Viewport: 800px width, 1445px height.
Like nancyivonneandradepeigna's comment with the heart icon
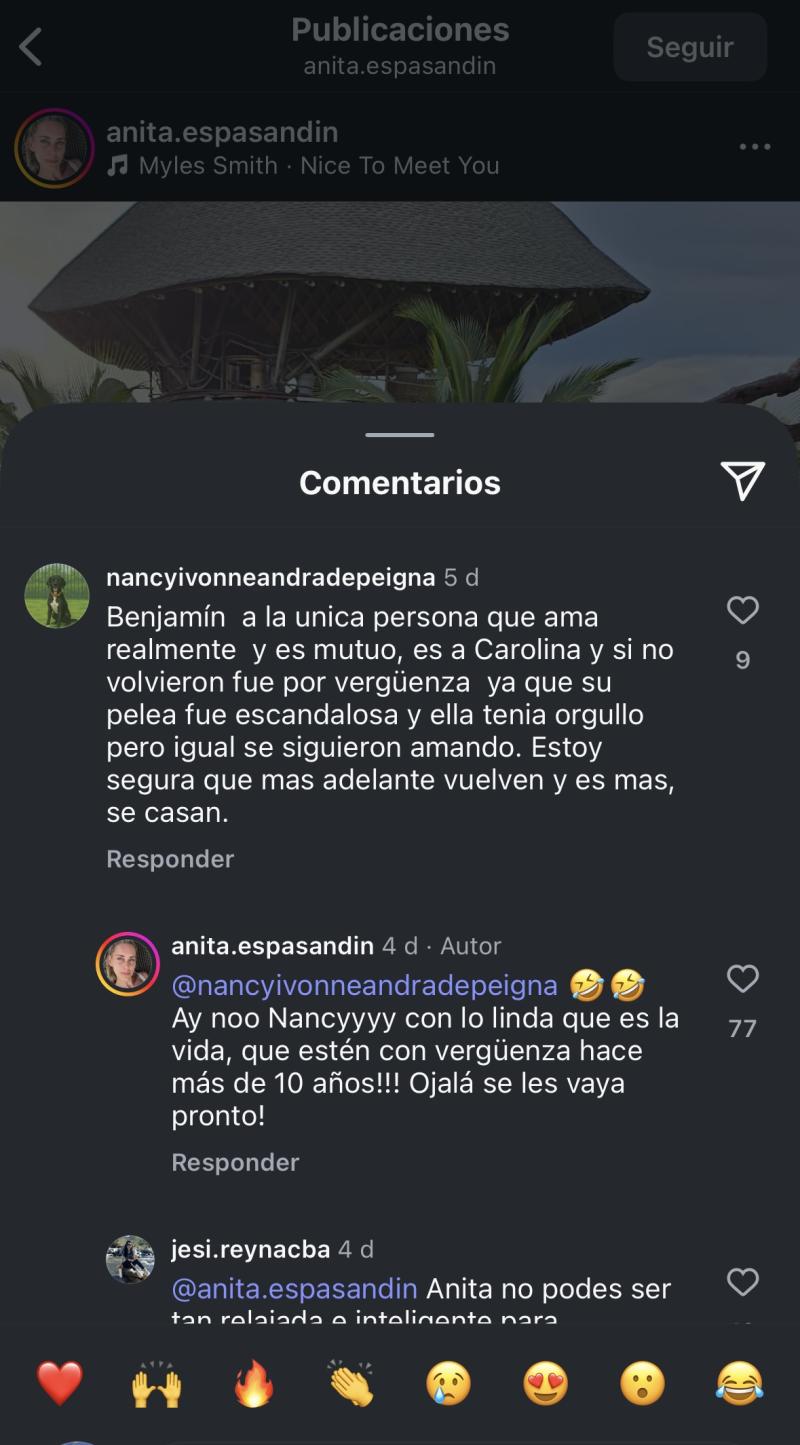coord(741,610)
